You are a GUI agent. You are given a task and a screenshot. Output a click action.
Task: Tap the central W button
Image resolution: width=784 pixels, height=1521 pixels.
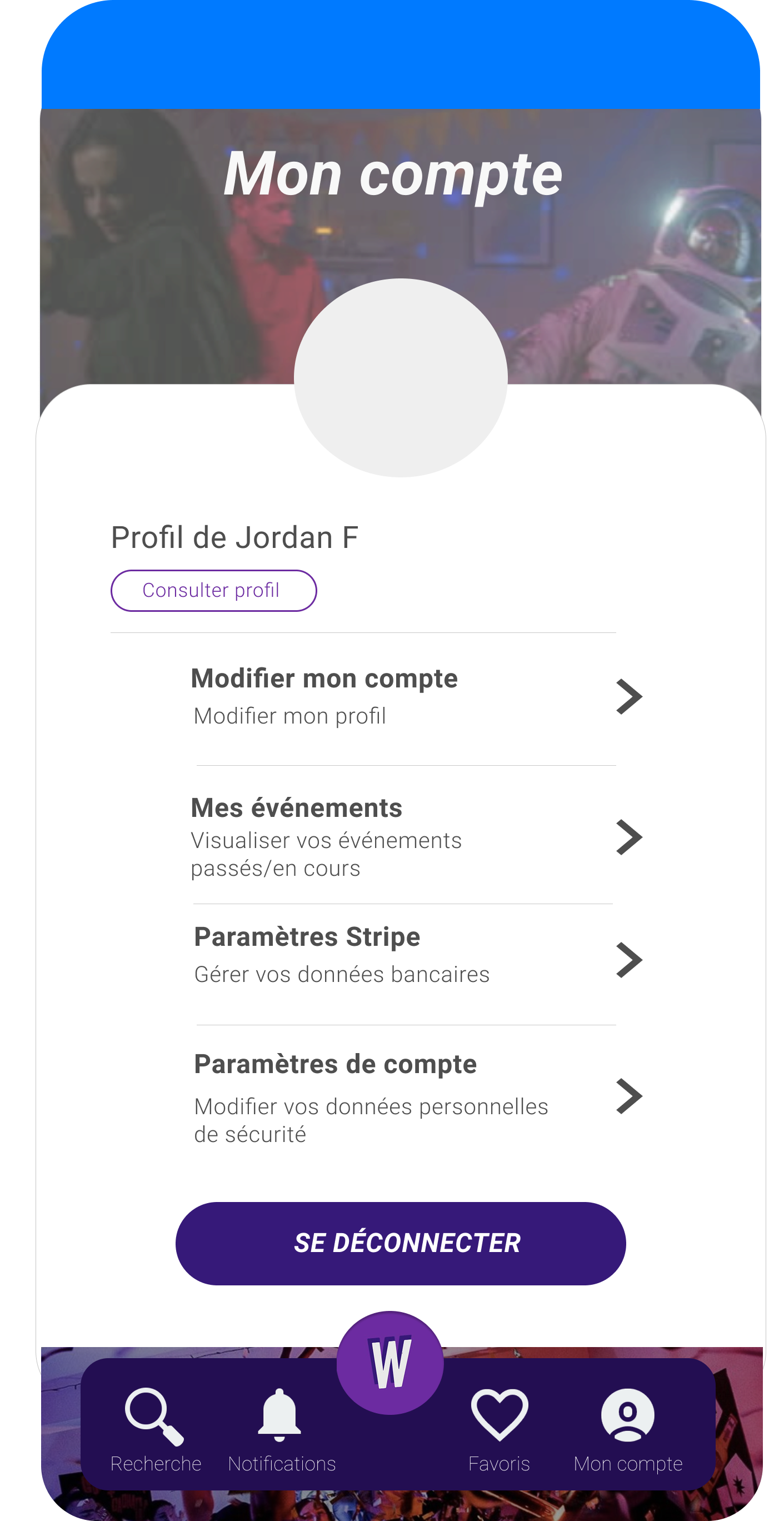(x=389, y=1363)
